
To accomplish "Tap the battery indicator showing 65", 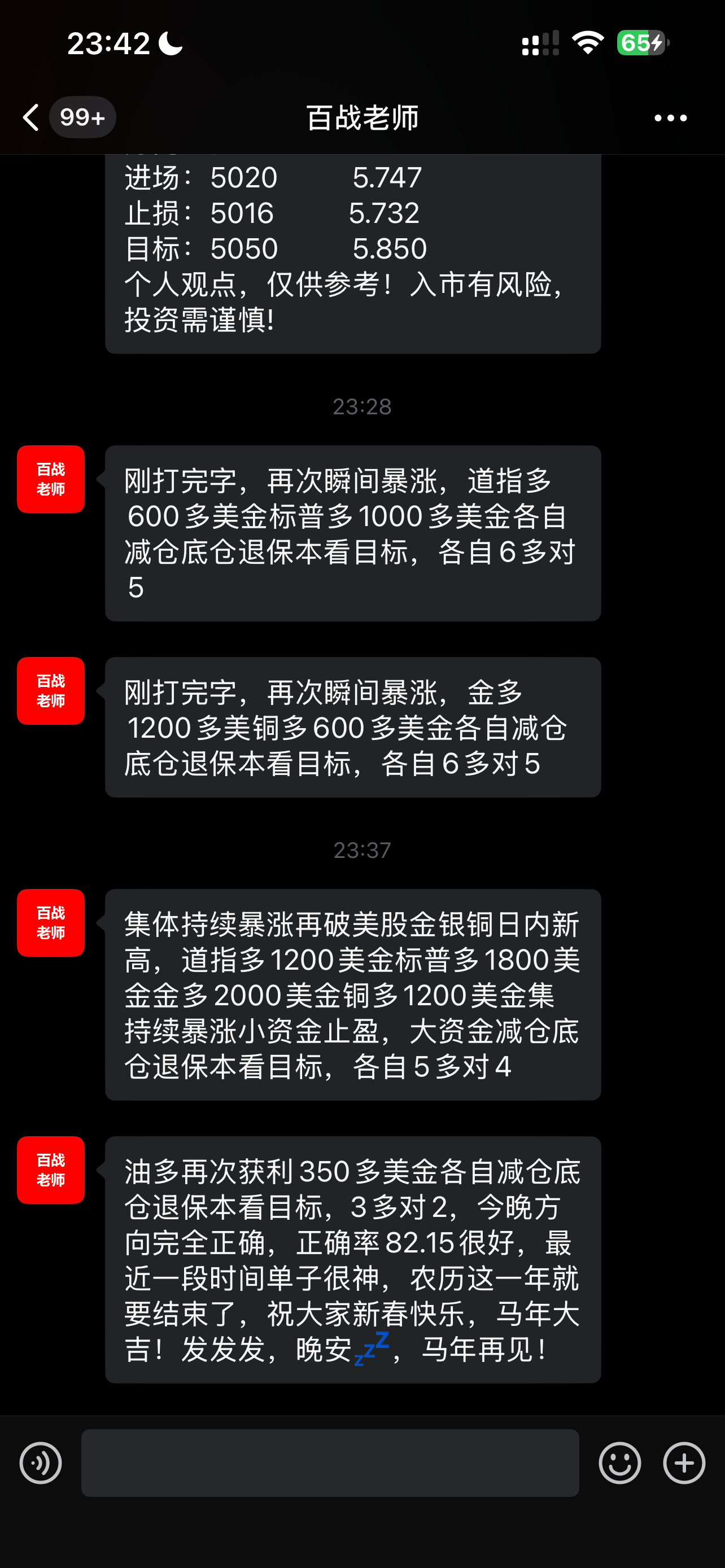I will pos(641,41).
